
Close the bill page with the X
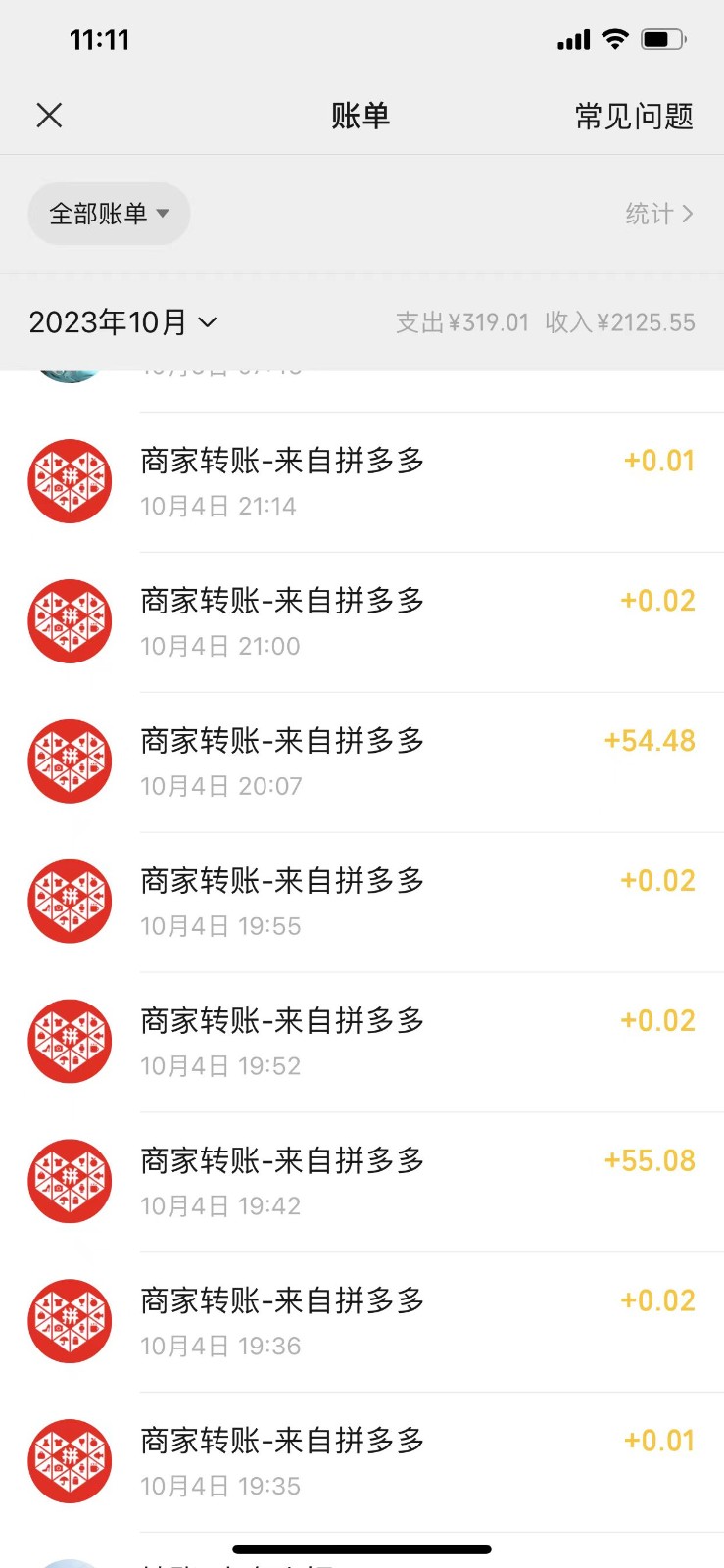(x=48, y=115)
